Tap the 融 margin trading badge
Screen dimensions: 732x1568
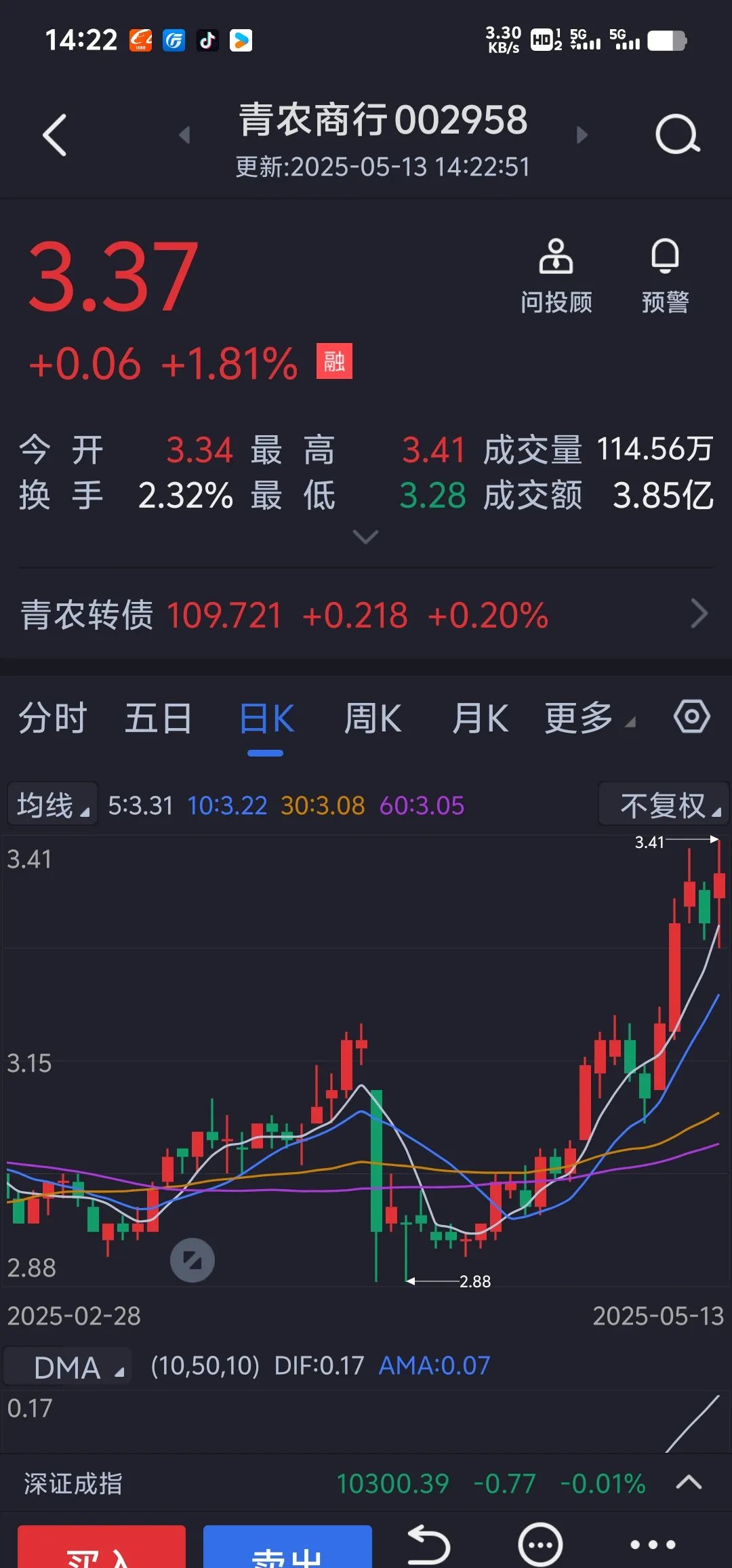(333, 361)
